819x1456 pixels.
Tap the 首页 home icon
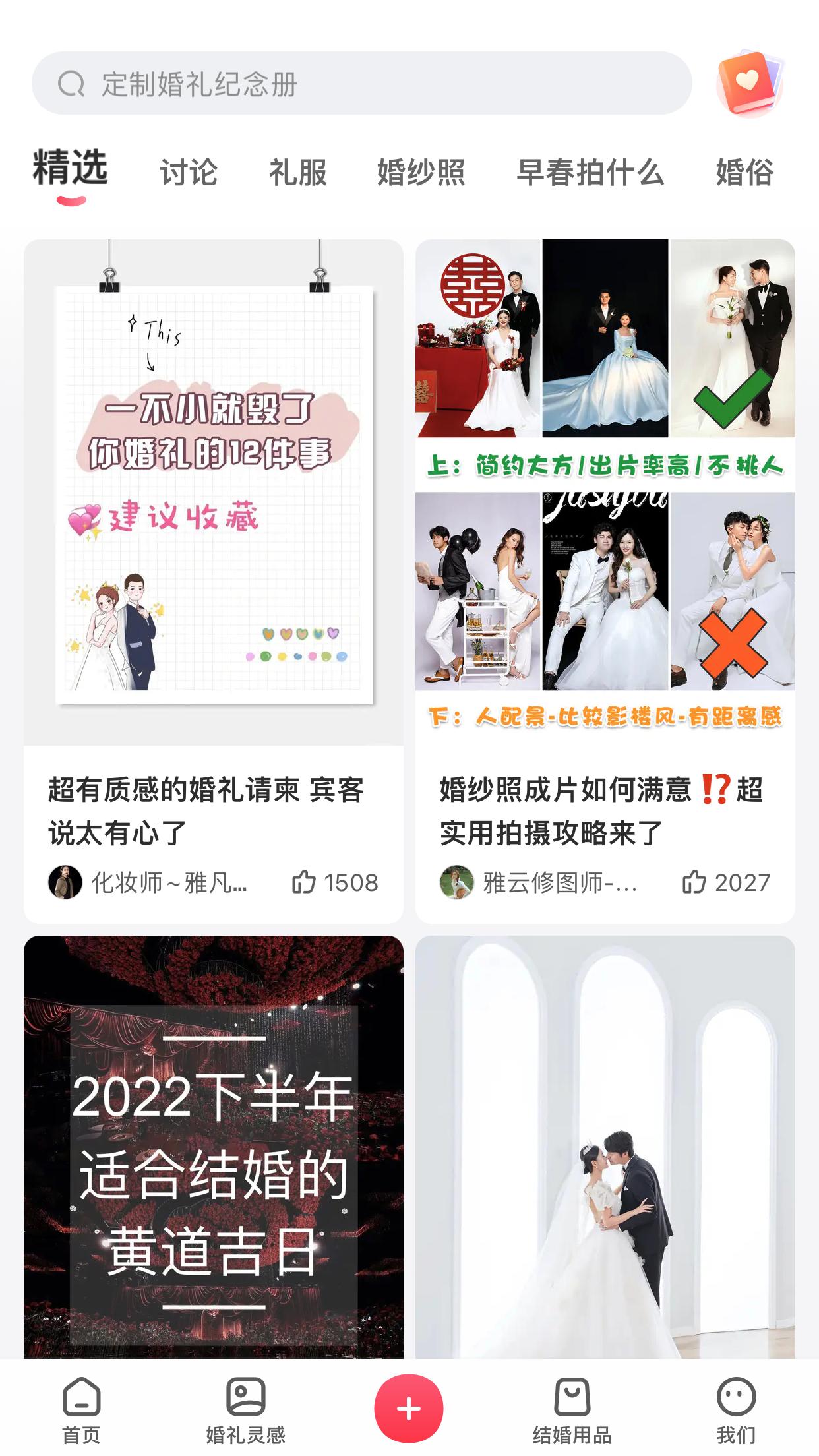[x=80, y=1400]
